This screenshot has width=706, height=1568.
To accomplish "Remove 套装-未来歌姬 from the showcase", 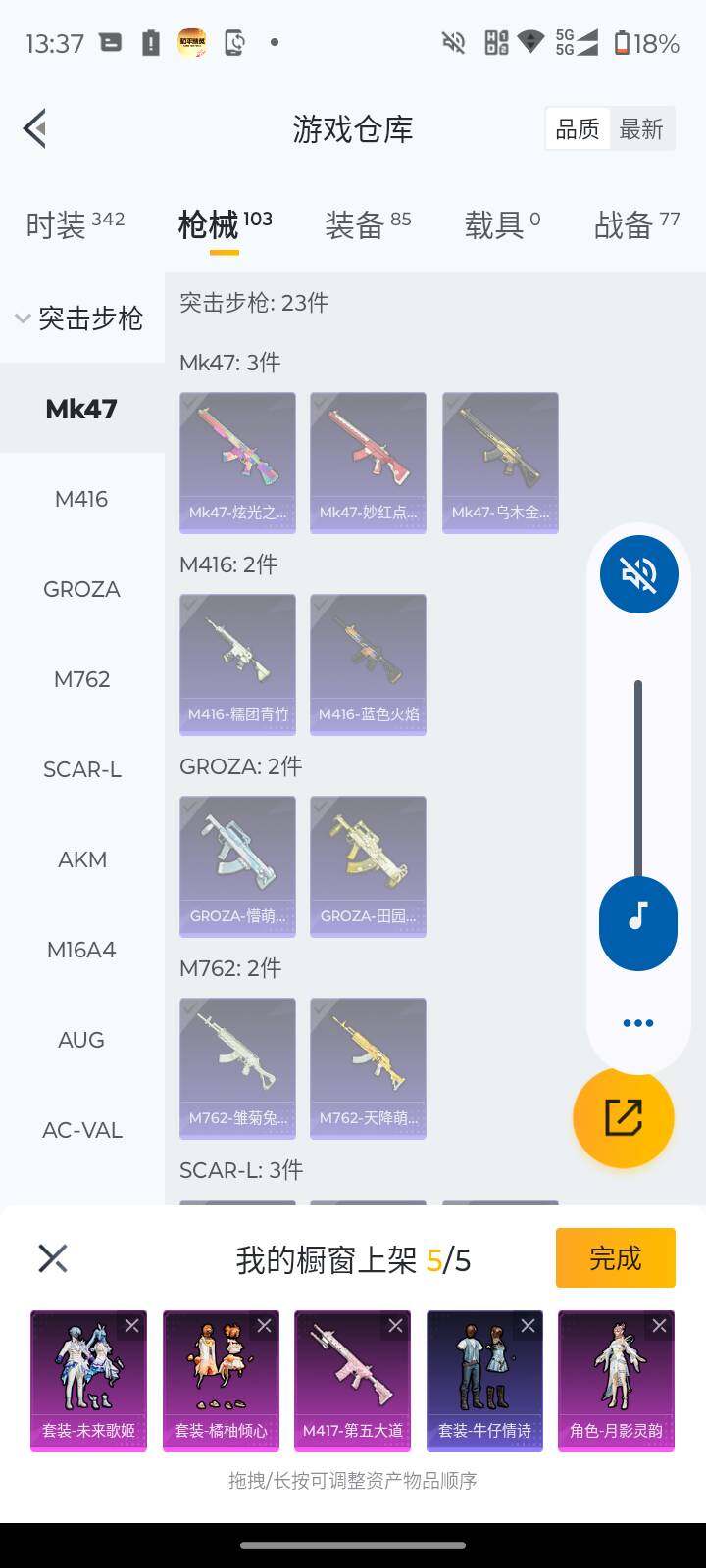I will coord(131,1326).
